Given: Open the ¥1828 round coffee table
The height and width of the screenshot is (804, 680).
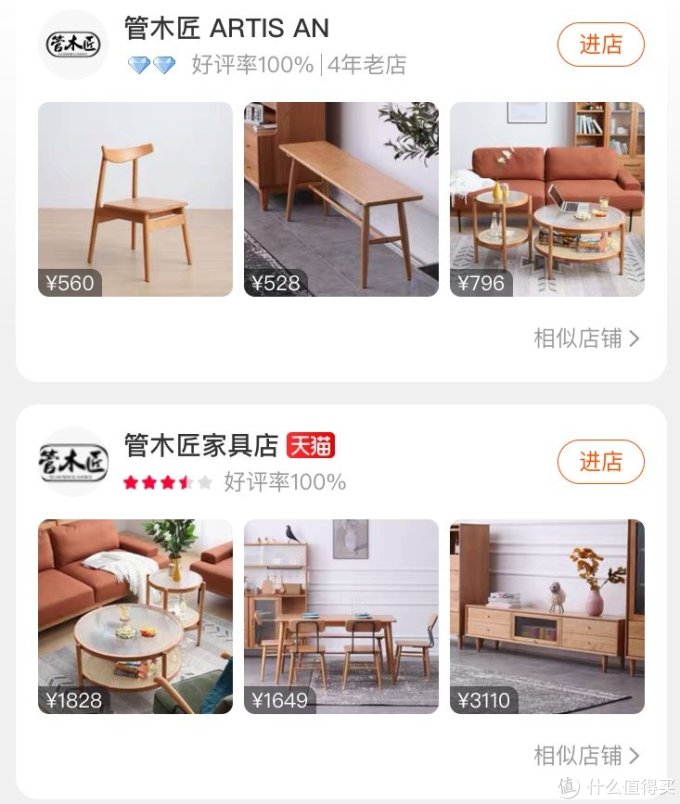Looking at the screenshot, I should [135, 616].
